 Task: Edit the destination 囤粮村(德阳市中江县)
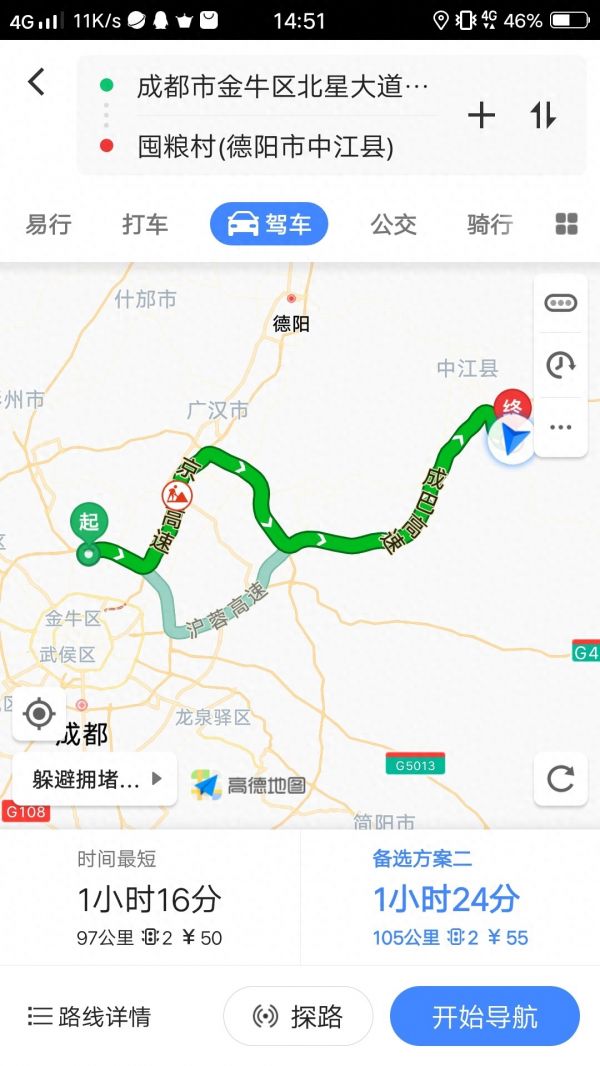266,147
